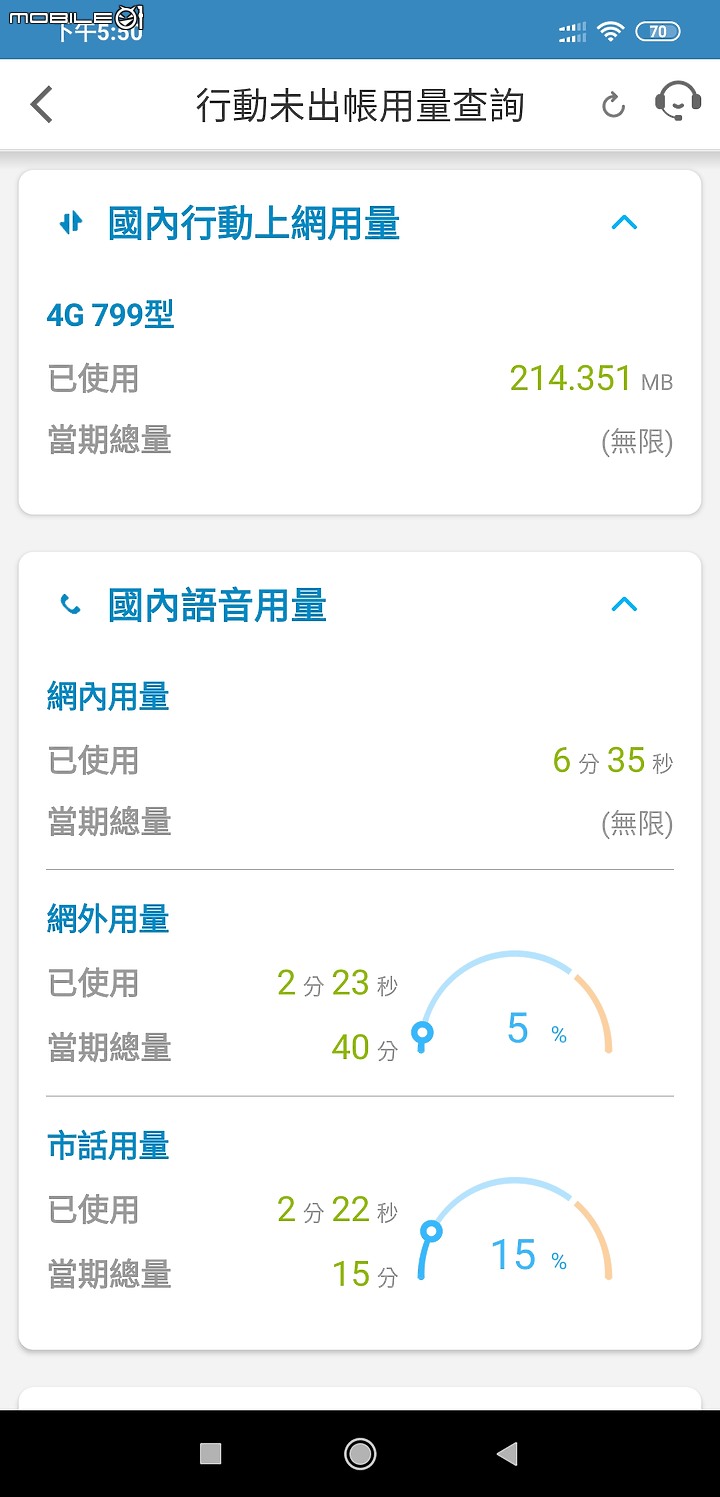This screenshot has width=720, height=1497.
Task: Refresh the unbilled usage data
Action: click(x=613, y=105)
